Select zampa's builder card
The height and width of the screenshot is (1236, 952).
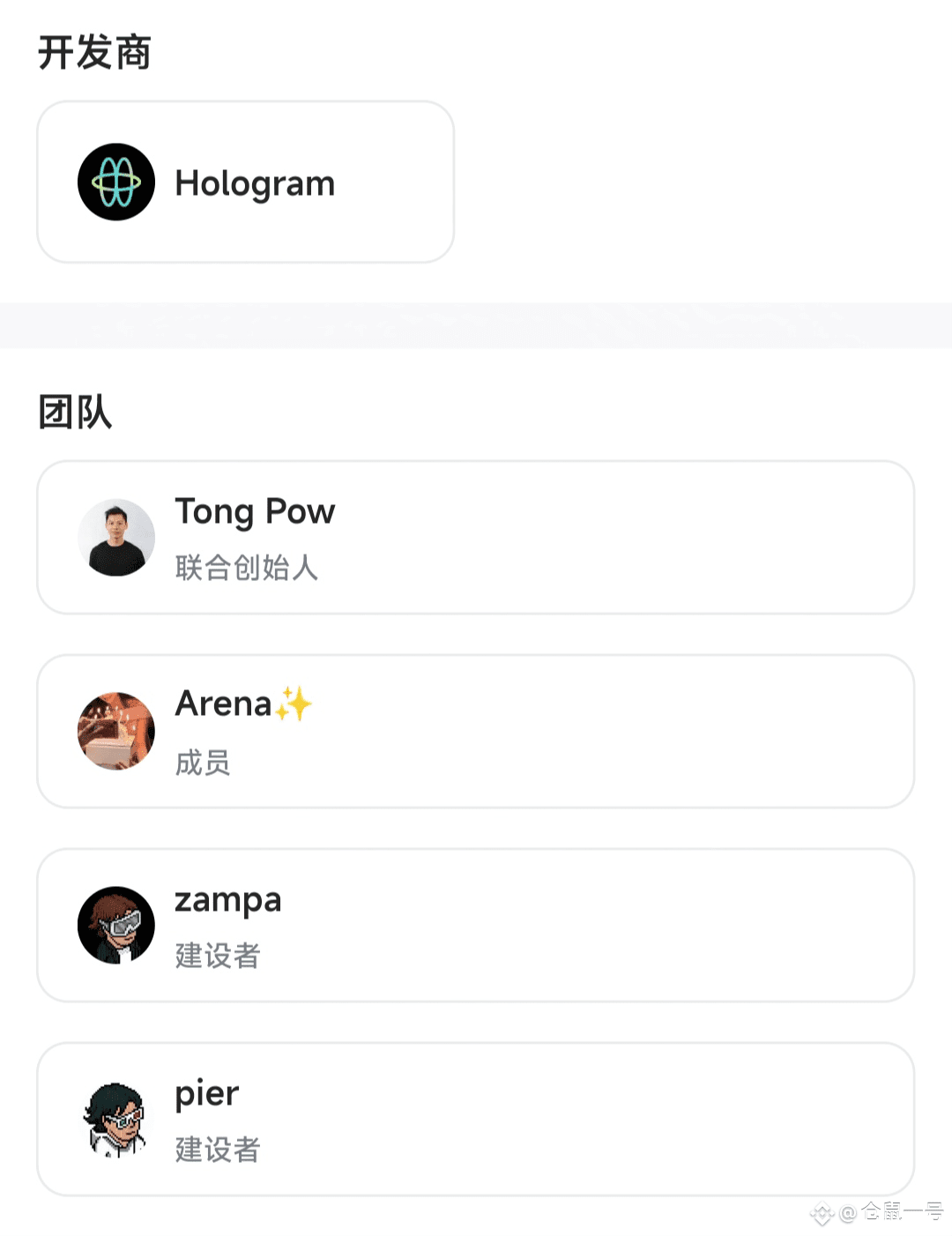click(x=474, y=925)
